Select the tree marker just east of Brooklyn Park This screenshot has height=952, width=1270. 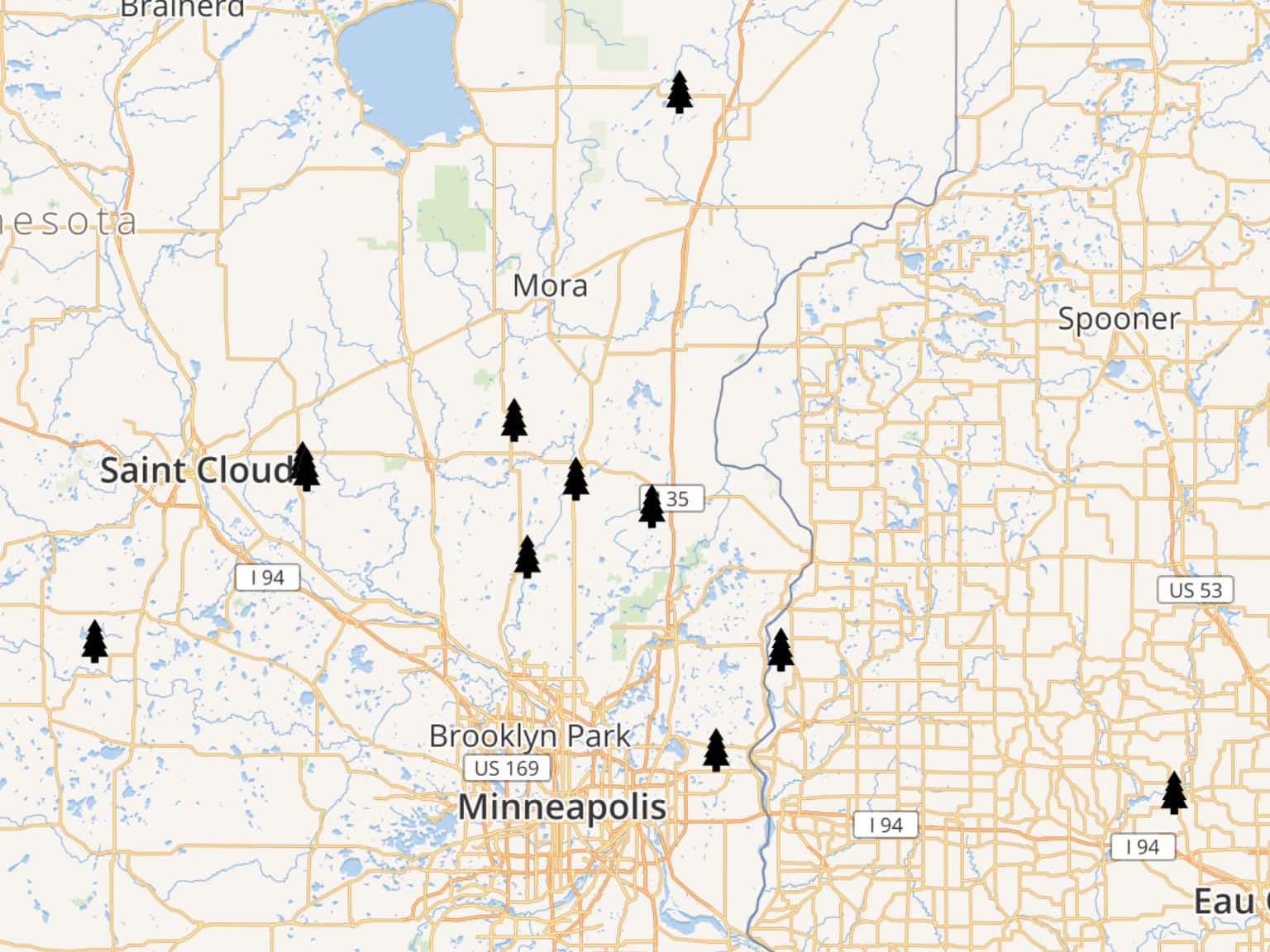coord(716,750)
